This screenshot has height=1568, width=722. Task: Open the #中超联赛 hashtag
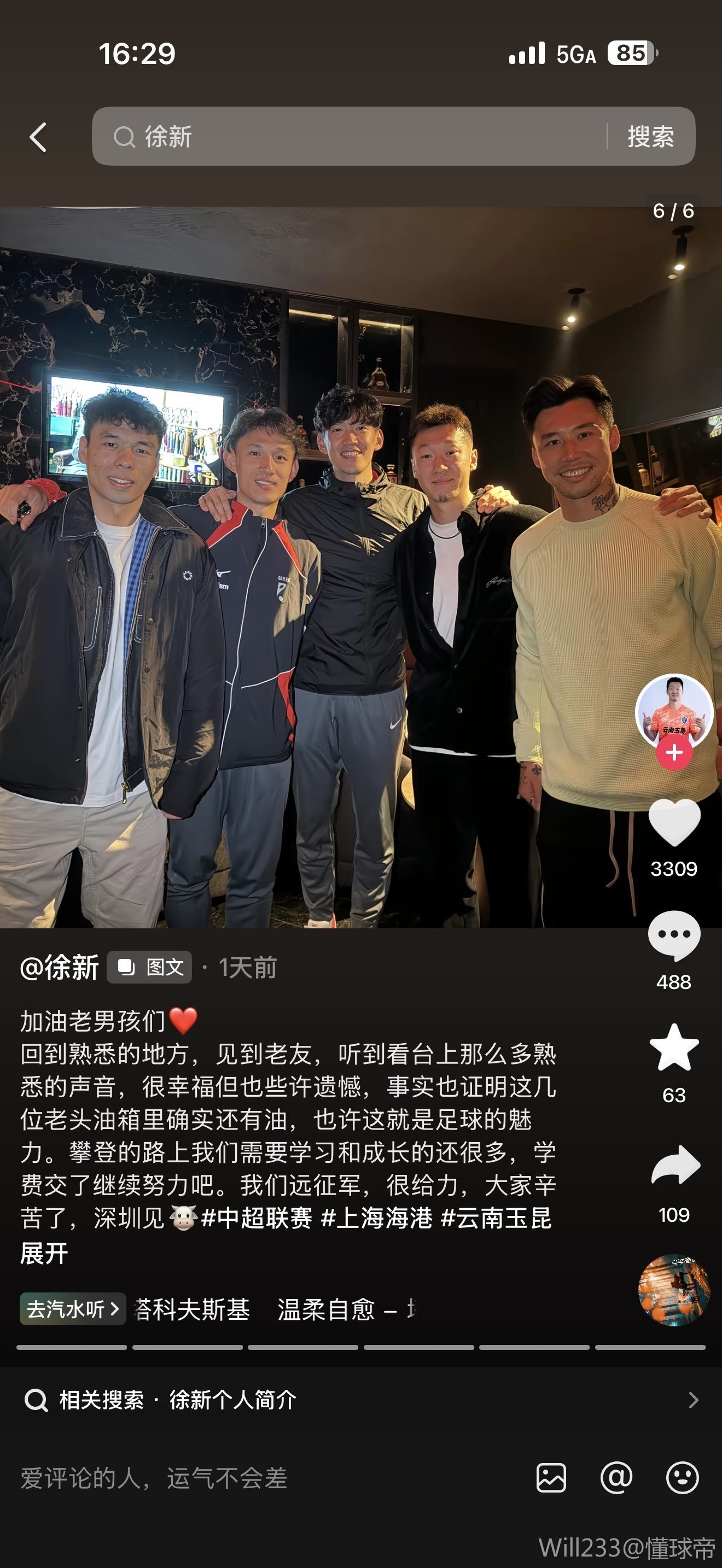click(x=257, y=1219)
